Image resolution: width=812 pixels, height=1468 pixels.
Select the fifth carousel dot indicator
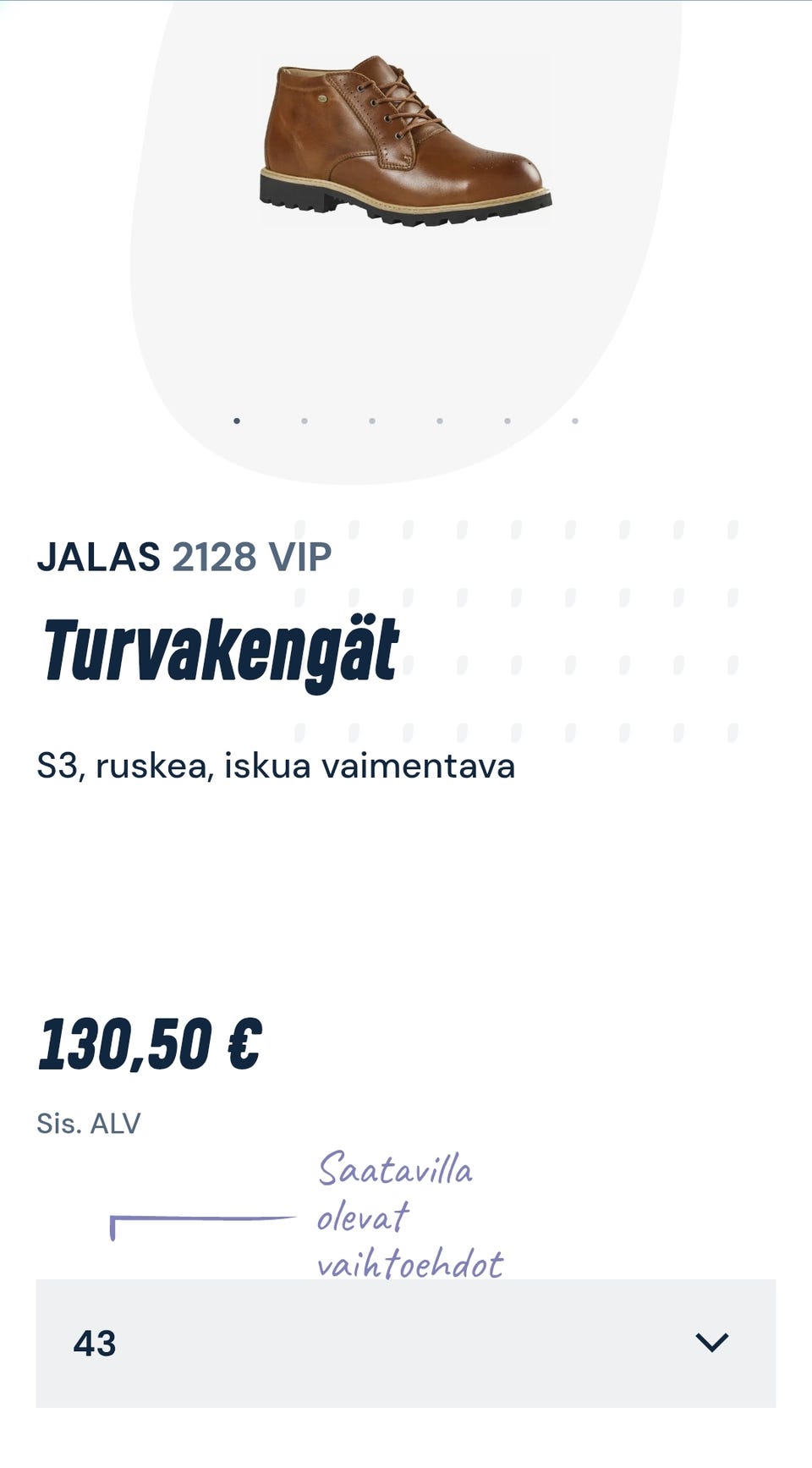[507, 421]
